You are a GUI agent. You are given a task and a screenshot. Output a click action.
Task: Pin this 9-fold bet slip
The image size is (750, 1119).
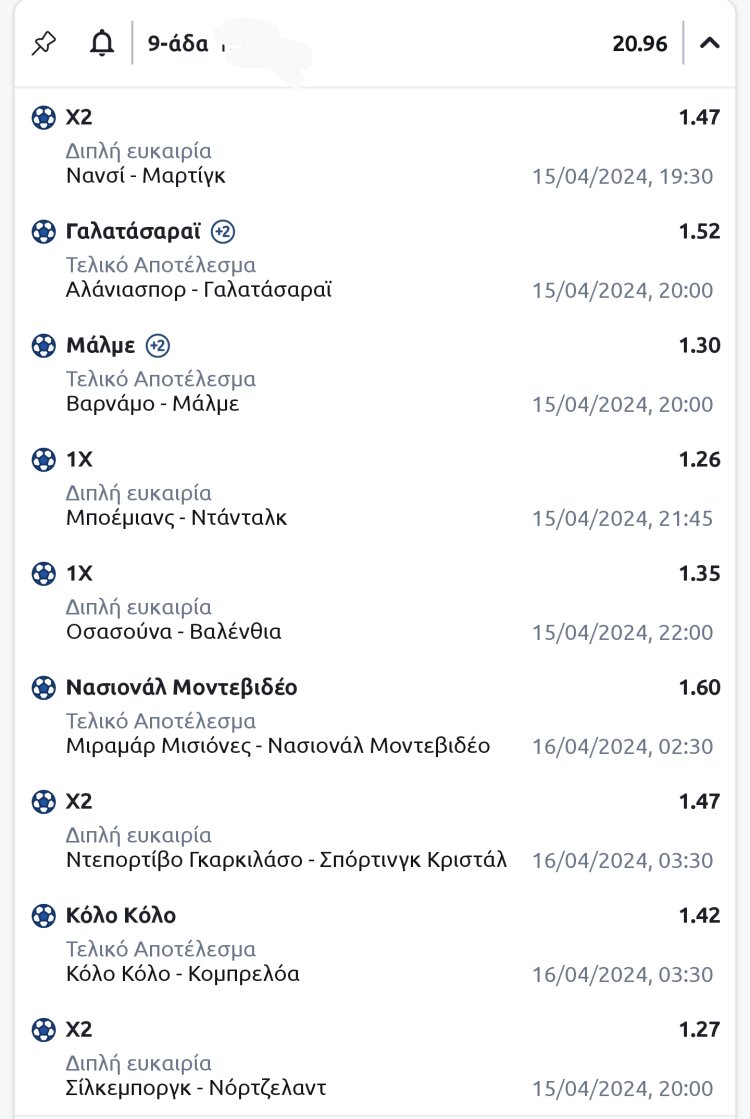(44, 43)
